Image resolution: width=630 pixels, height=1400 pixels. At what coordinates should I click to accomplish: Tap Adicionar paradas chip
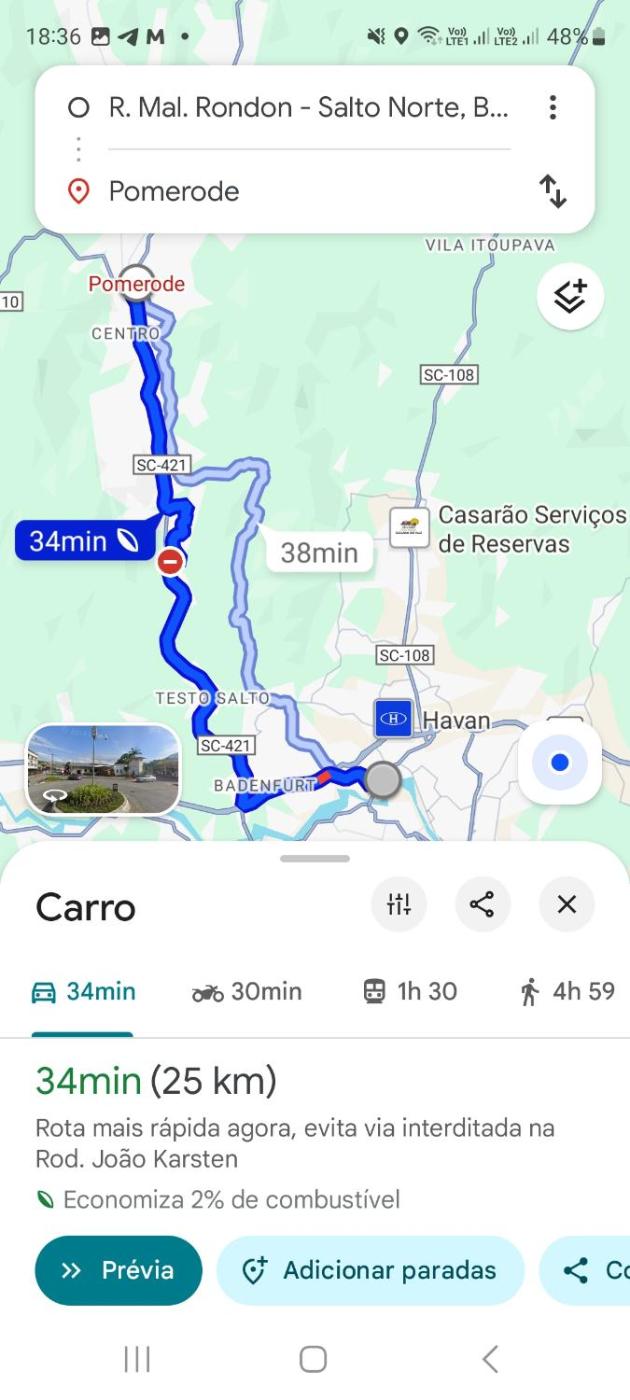pyautogui.click(x=370, y=1270)
